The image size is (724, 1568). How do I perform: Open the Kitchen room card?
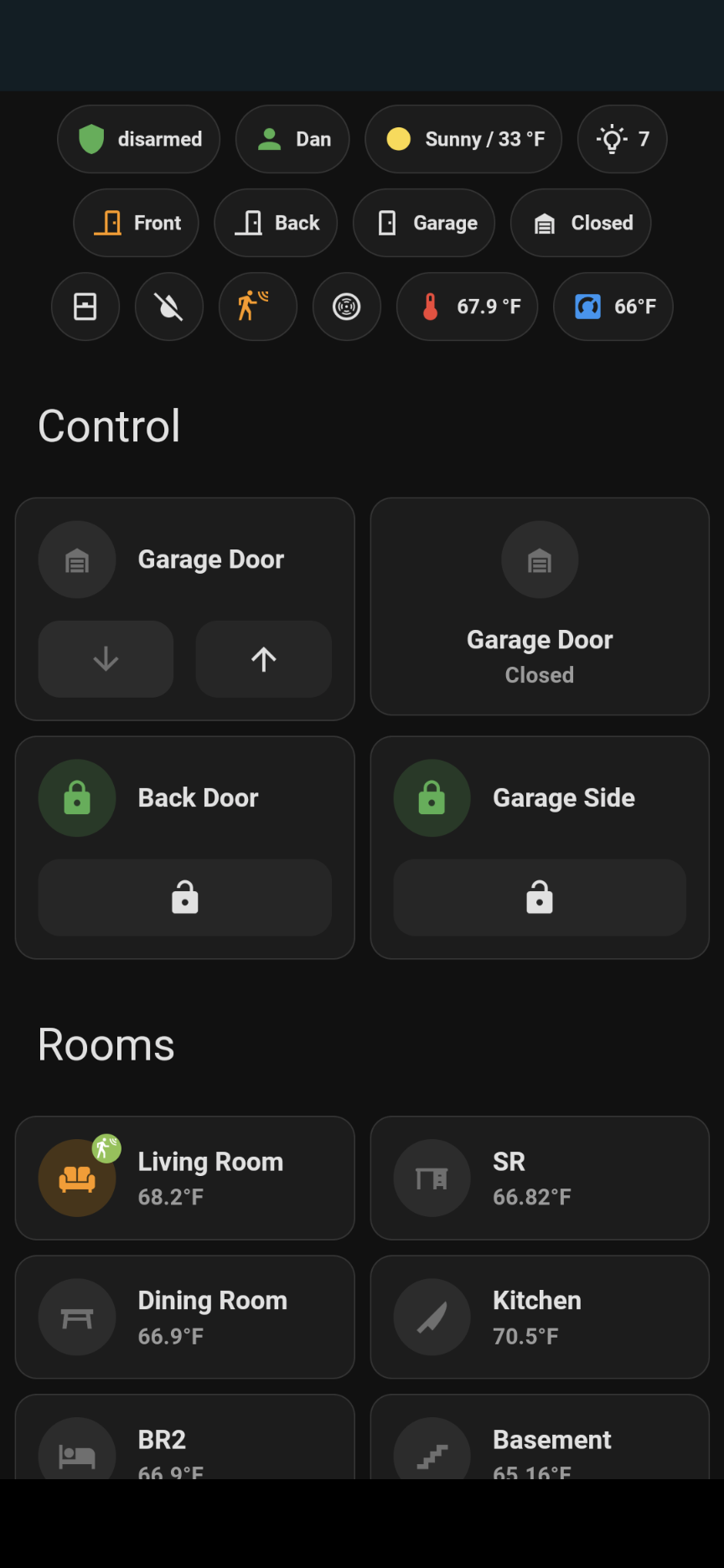pos(540,1317)
